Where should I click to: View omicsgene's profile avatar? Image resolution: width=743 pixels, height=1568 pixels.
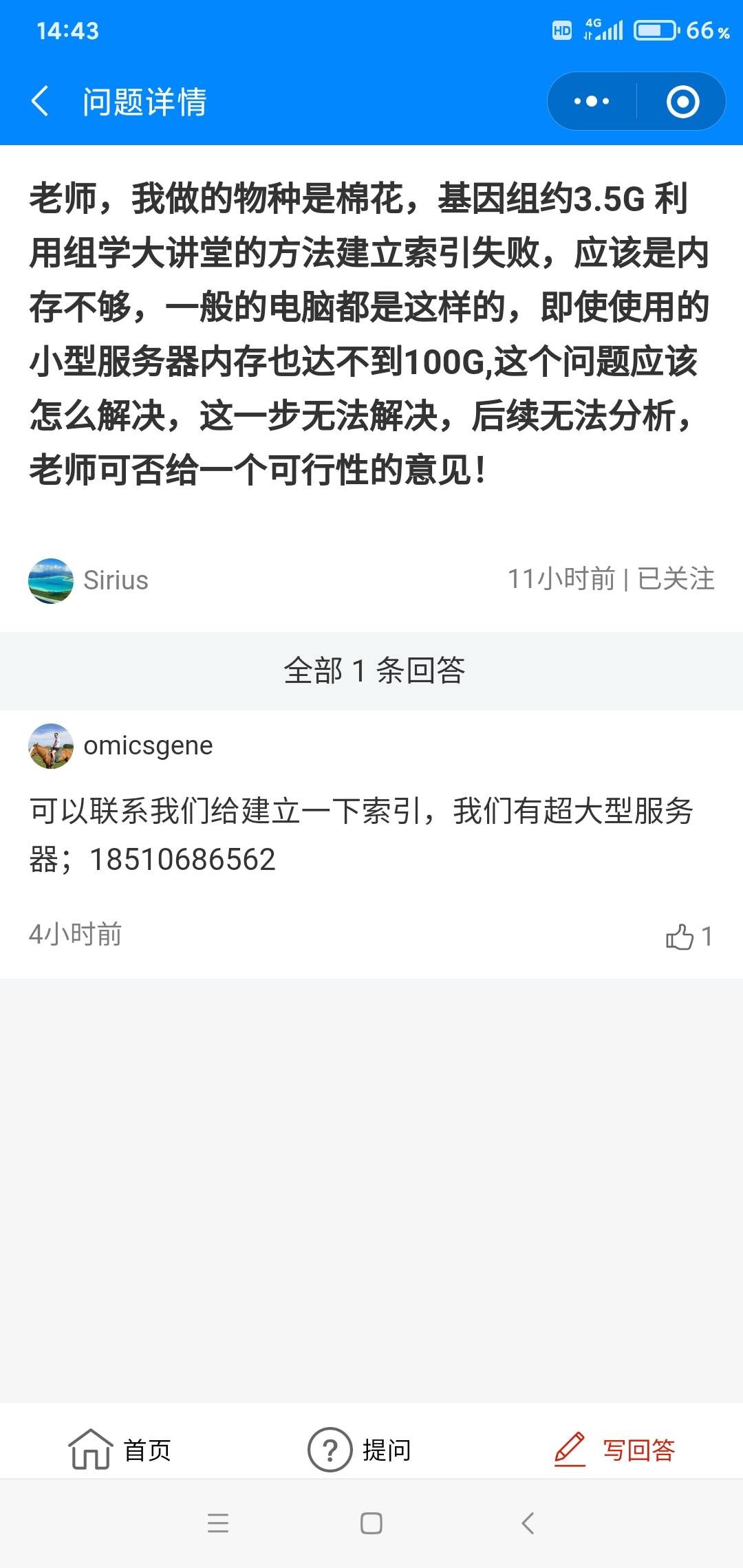(x=51, y=746)
